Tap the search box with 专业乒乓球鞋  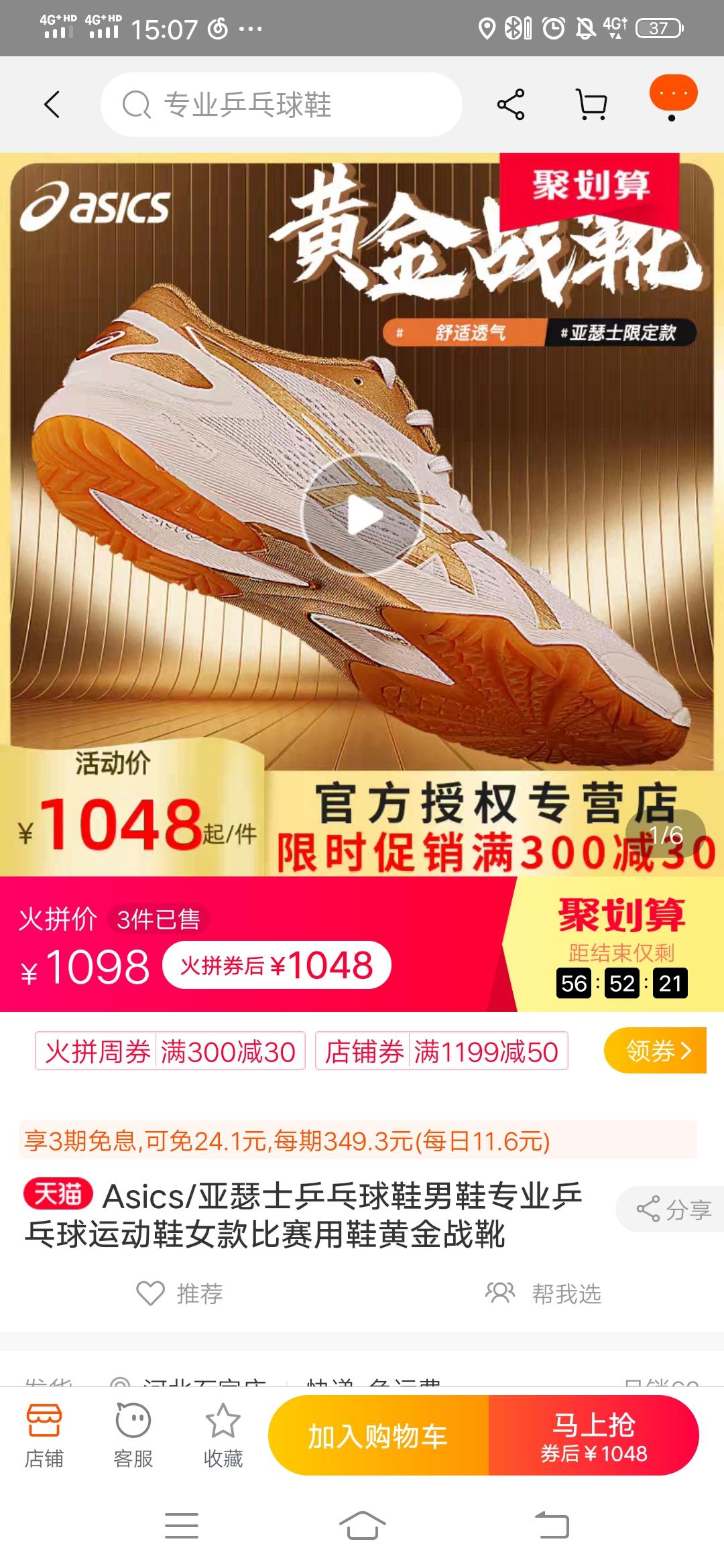[281, 105]
